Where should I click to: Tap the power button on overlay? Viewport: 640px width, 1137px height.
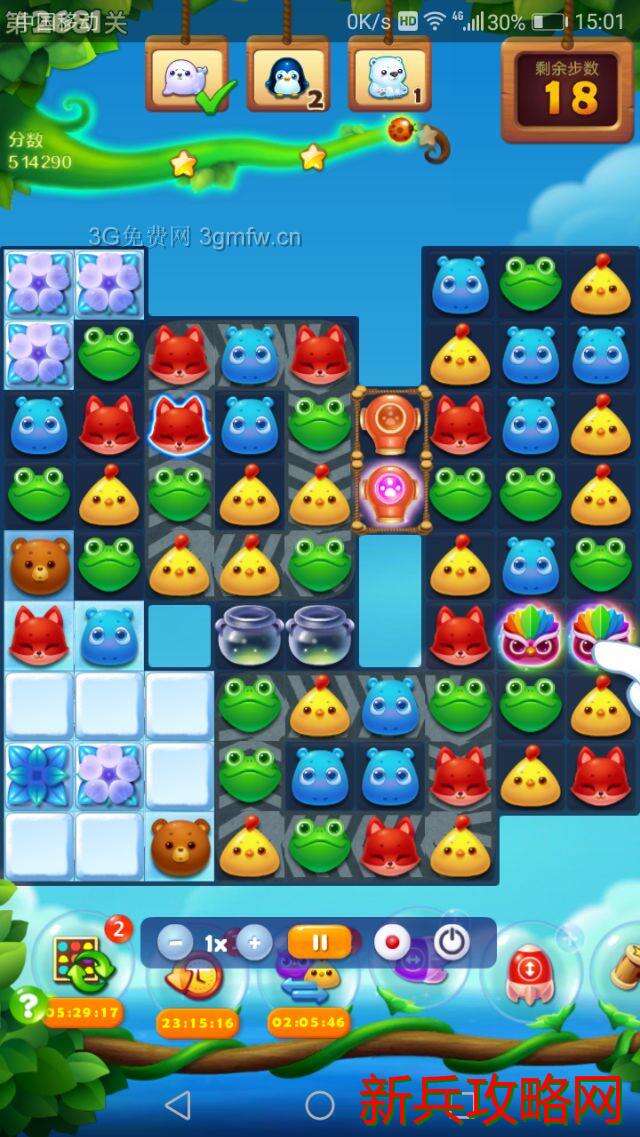pyautogui.click(x=452, y=942)
